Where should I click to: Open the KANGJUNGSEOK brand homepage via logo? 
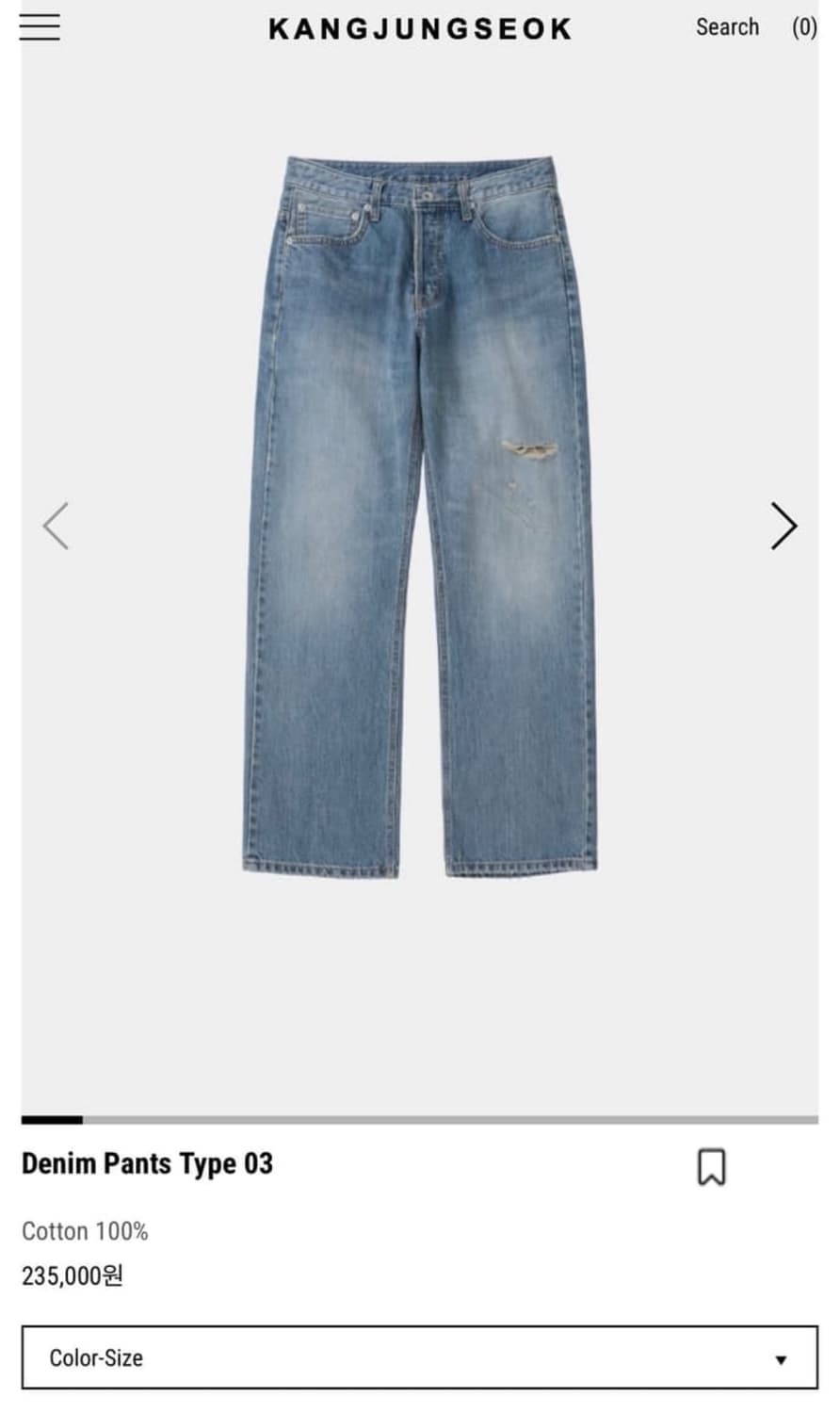coord(420,27)
